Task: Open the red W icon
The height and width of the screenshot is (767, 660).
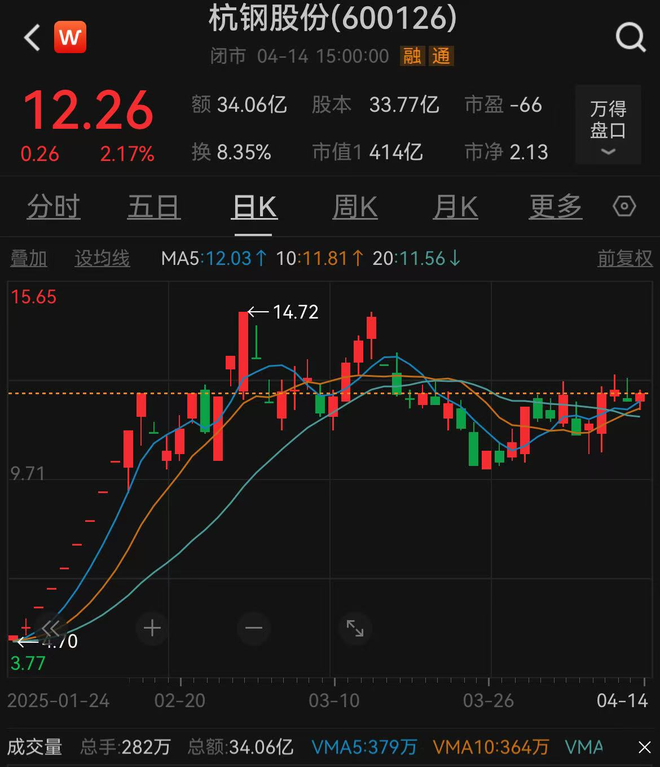Action: point(70,39)
